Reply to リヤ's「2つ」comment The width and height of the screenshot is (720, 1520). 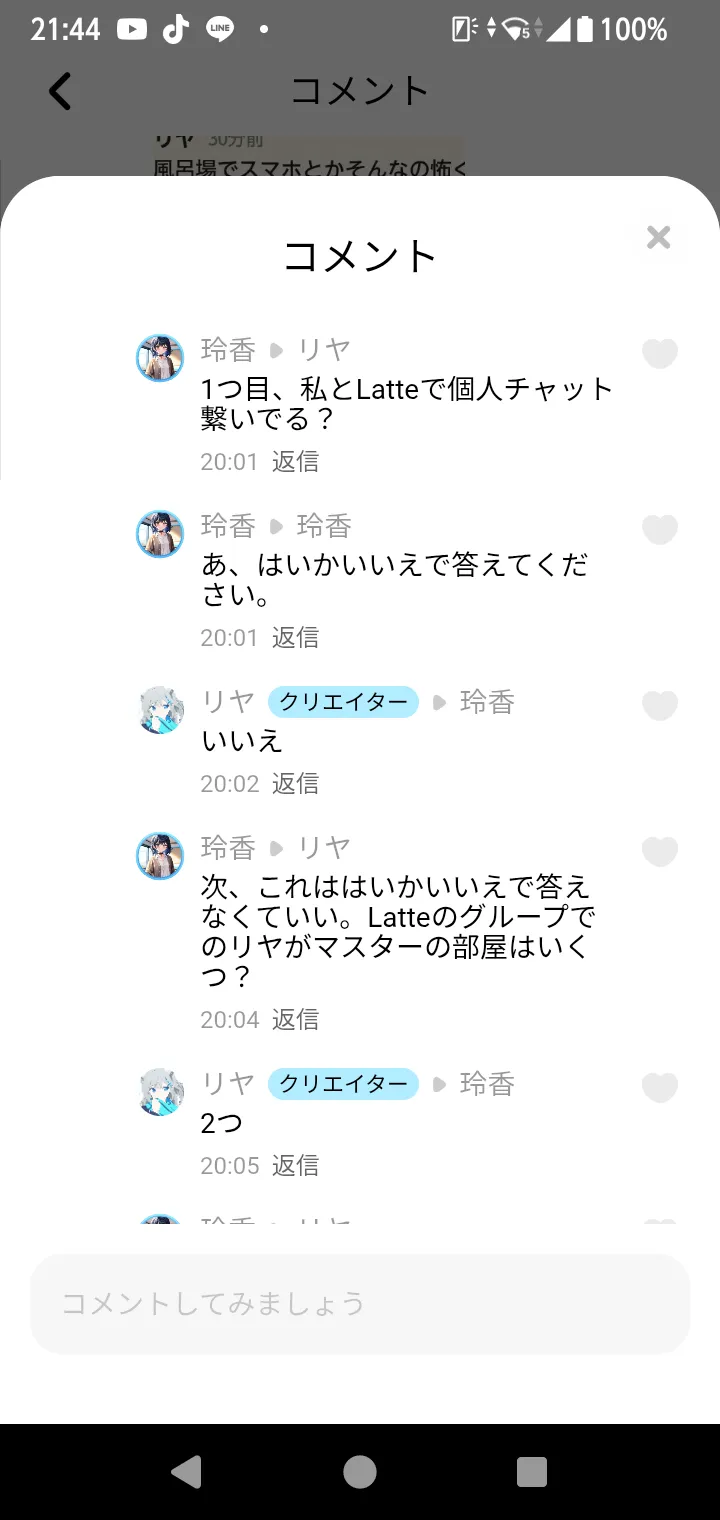coord(295,1166)
